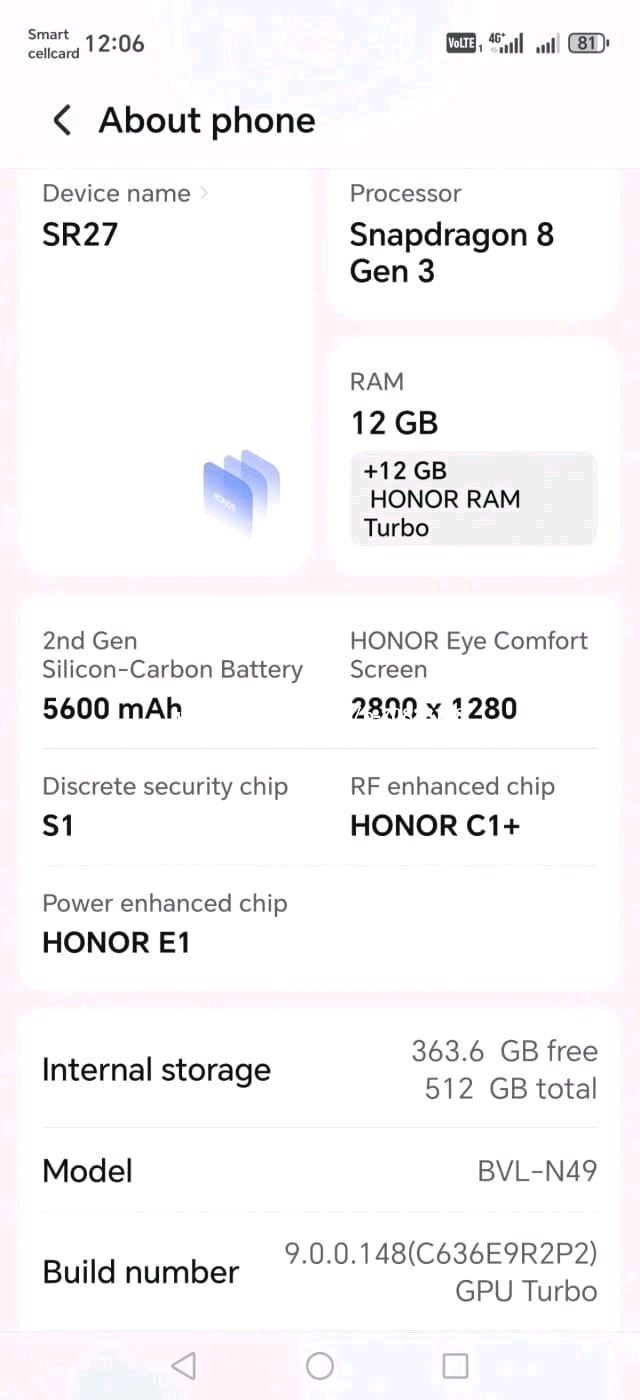Tap the system home button

[x=320, y=1365]
